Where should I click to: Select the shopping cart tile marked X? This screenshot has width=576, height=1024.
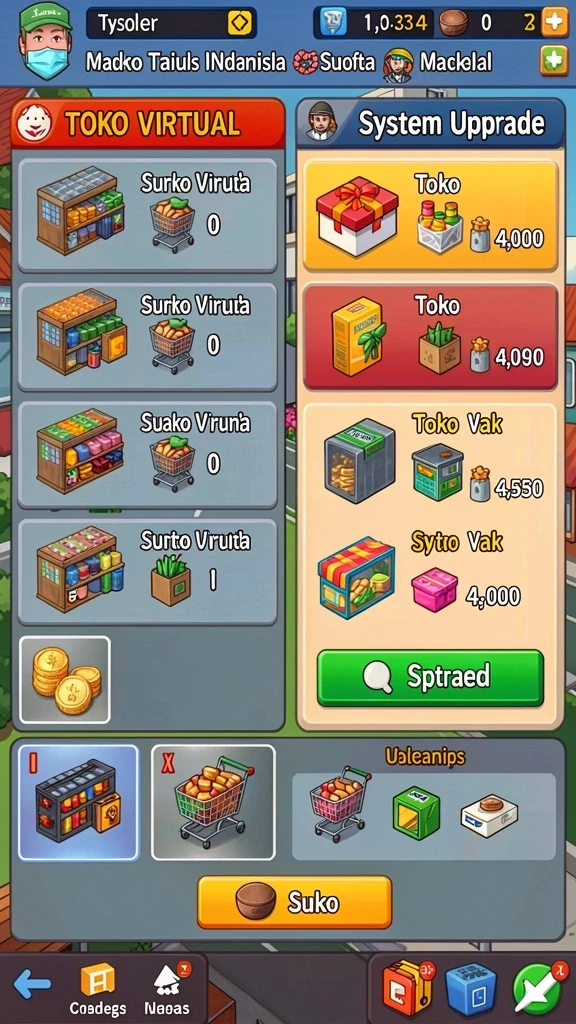click(213, 802)
